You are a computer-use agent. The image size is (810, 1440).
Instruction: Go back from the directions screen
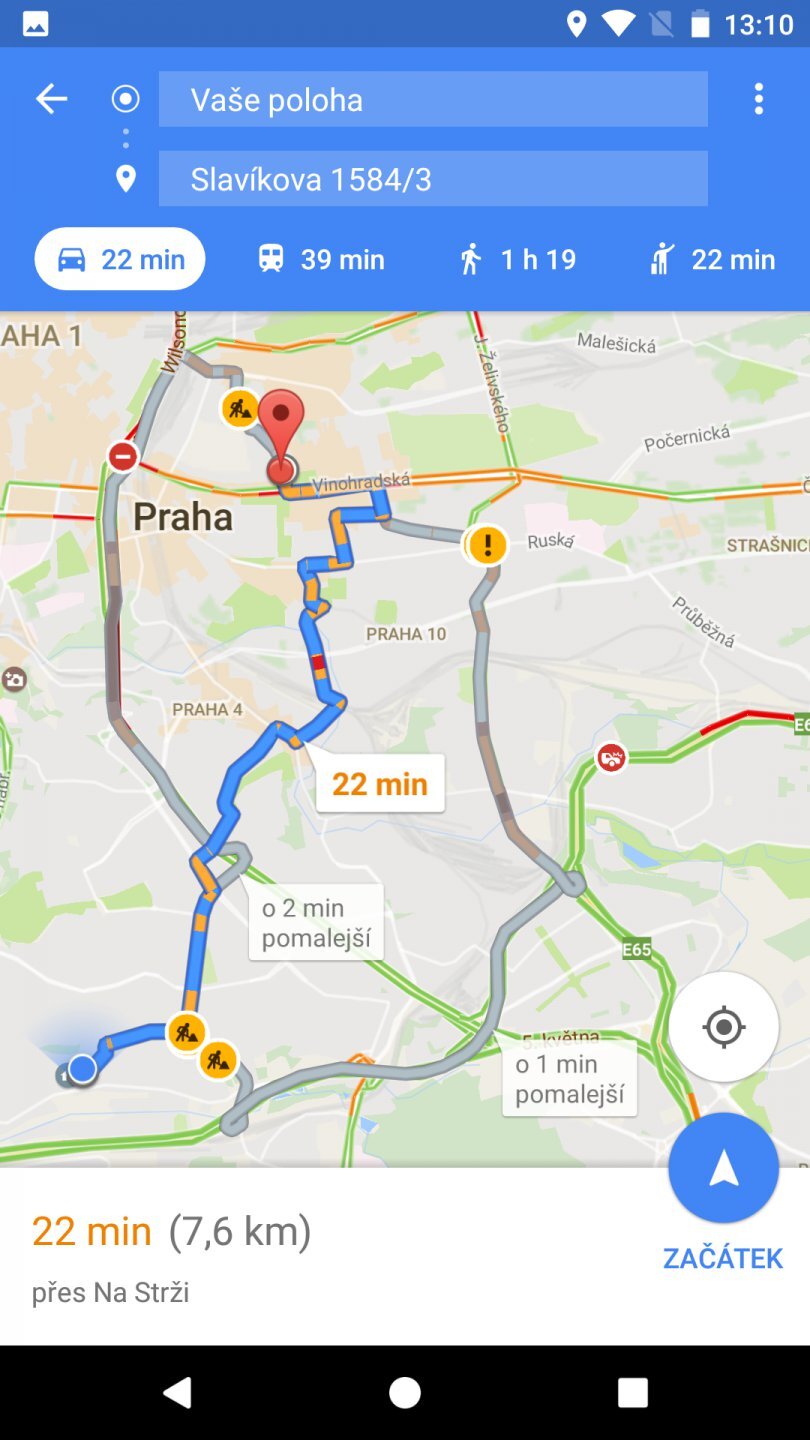51,99
